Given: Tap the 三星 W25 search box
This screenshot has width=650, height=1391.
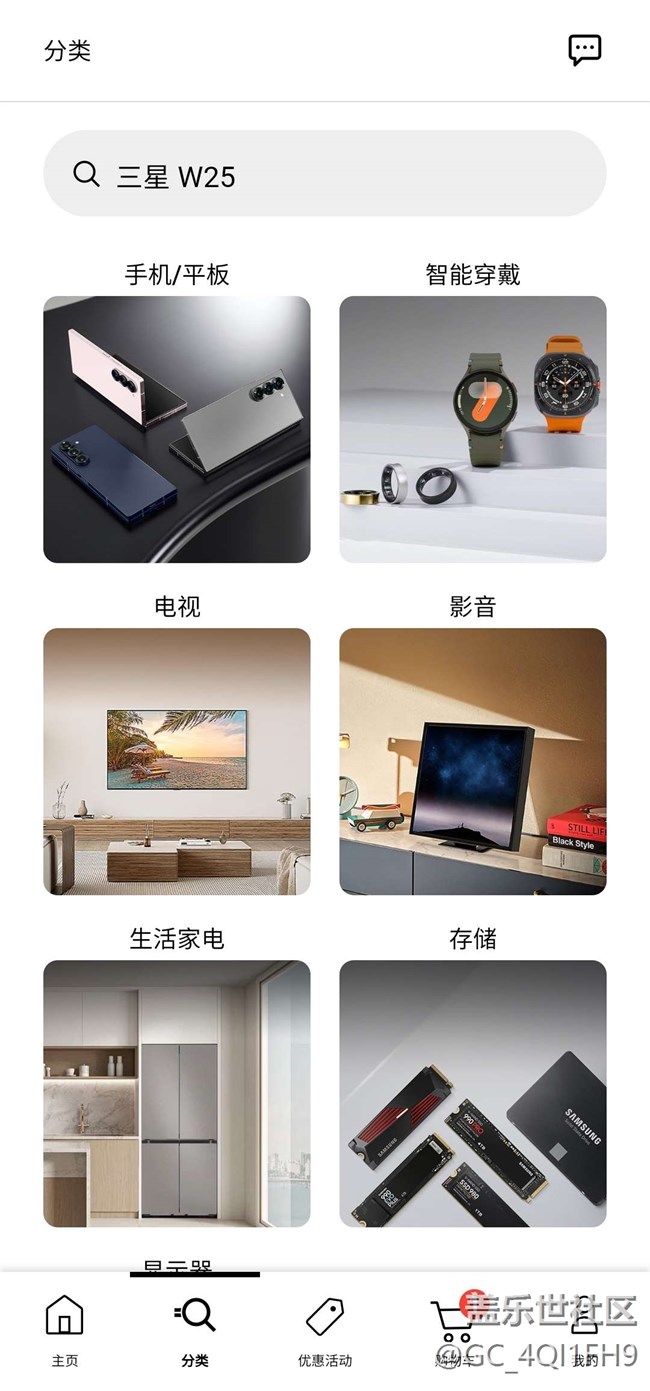Looking at the screenshot, I should [324, 174].
